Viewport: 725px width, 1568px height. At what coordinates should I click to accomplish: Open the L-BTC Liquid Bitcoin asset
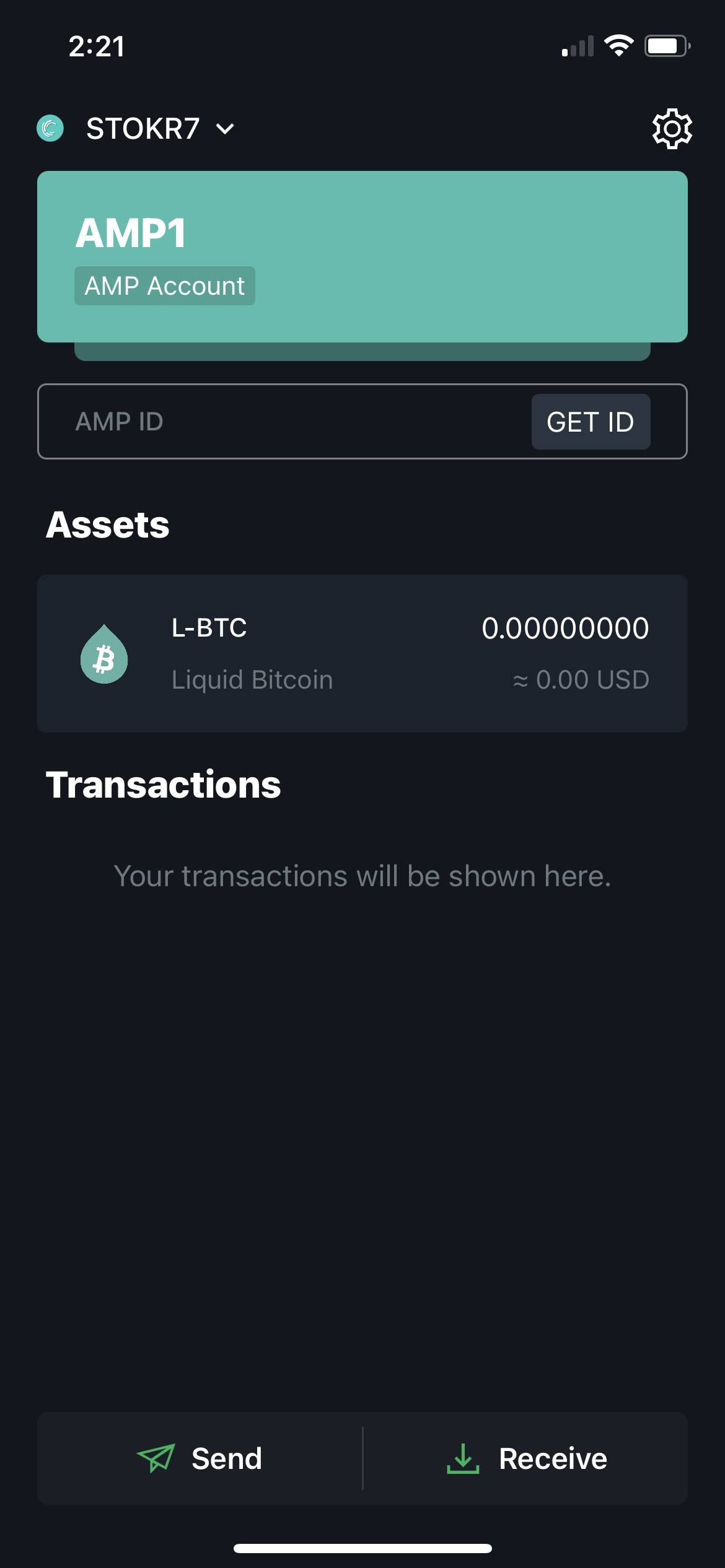(x=362, y=653)
